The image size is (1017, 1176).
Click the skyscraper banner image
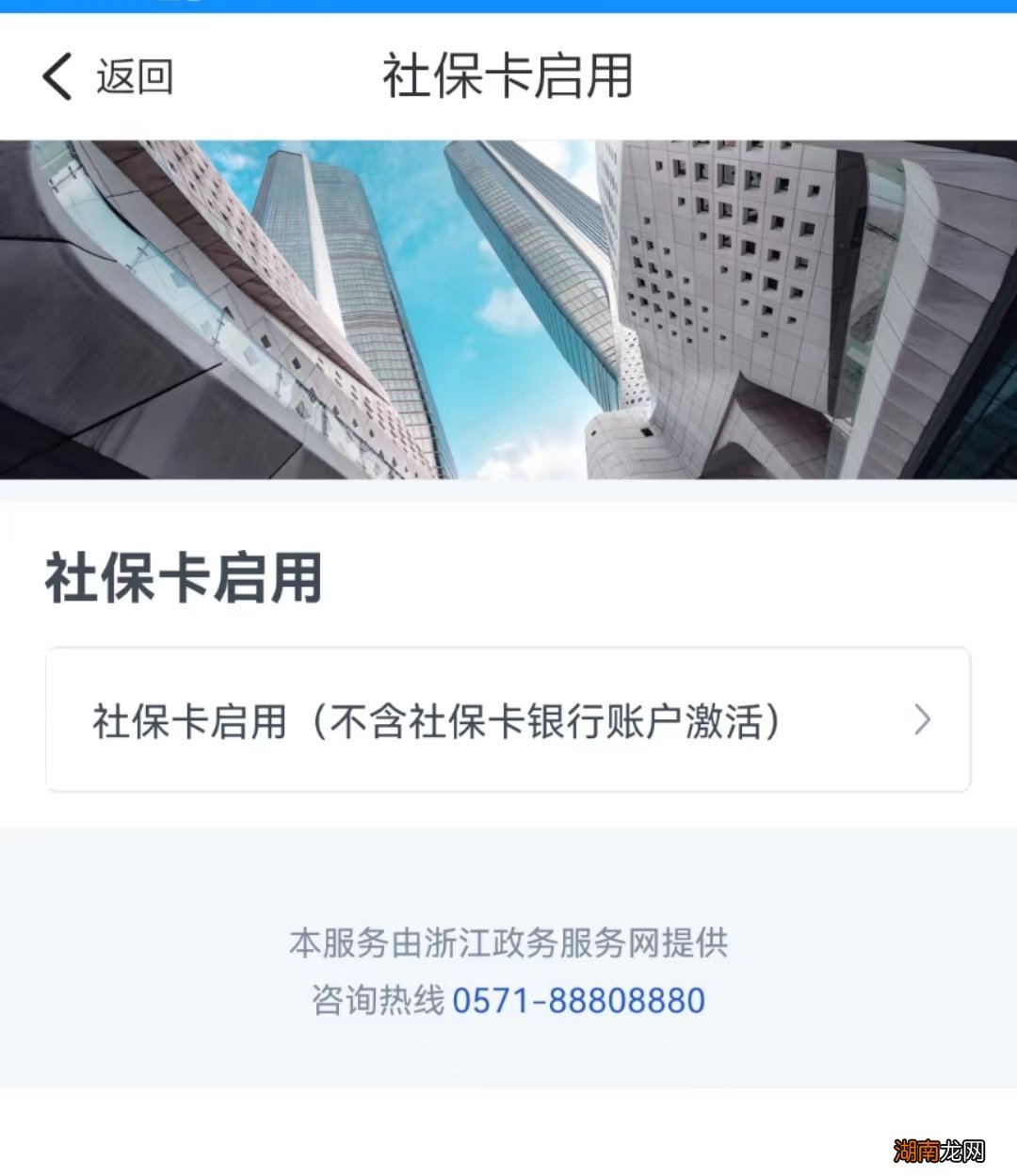(508, 311)
